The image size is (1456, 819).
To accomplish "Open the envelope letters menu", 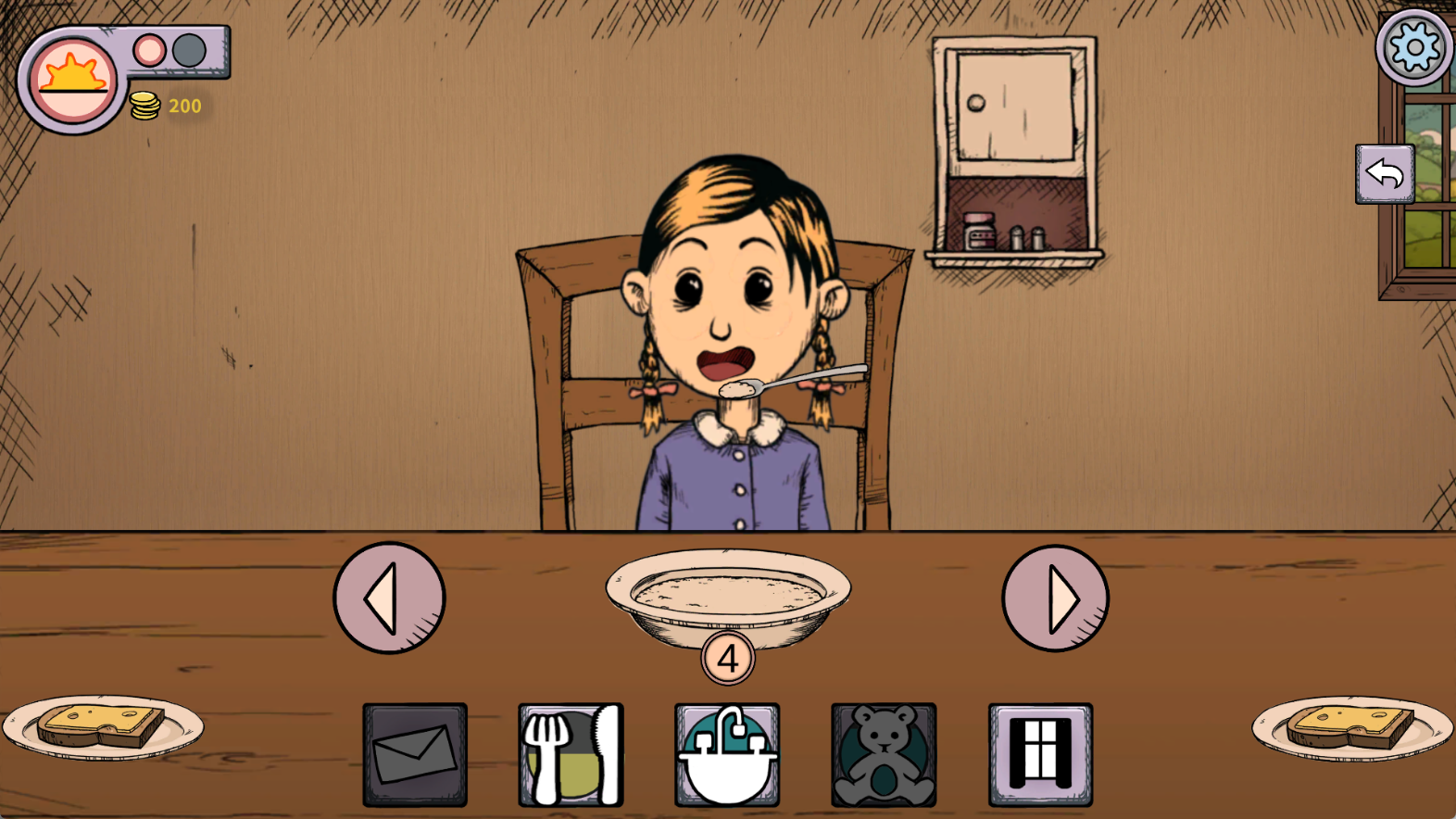I will tap(415, 755).
